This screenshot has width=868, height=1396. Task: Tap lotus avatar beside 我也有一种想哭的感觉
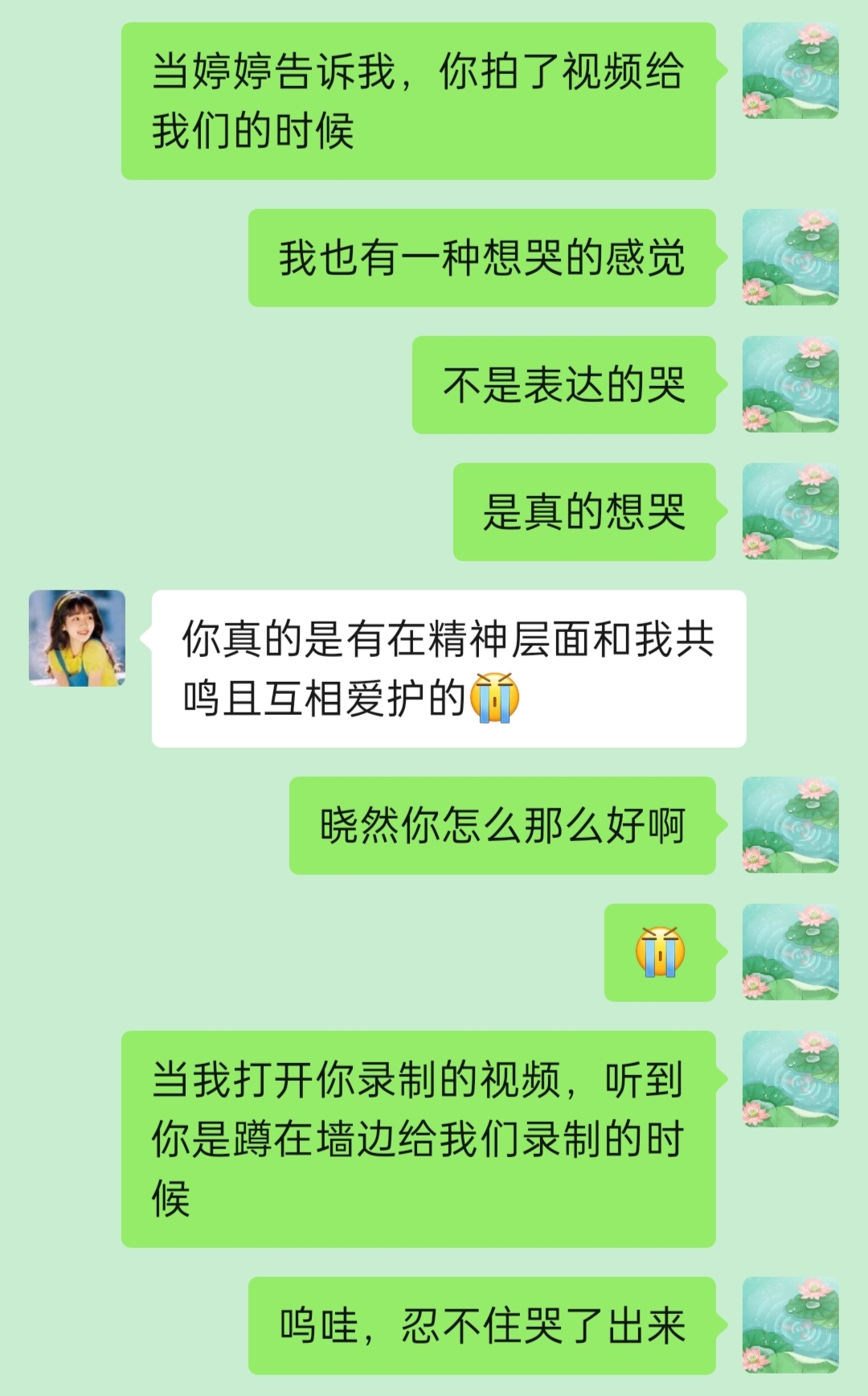[x=790, y=257]
